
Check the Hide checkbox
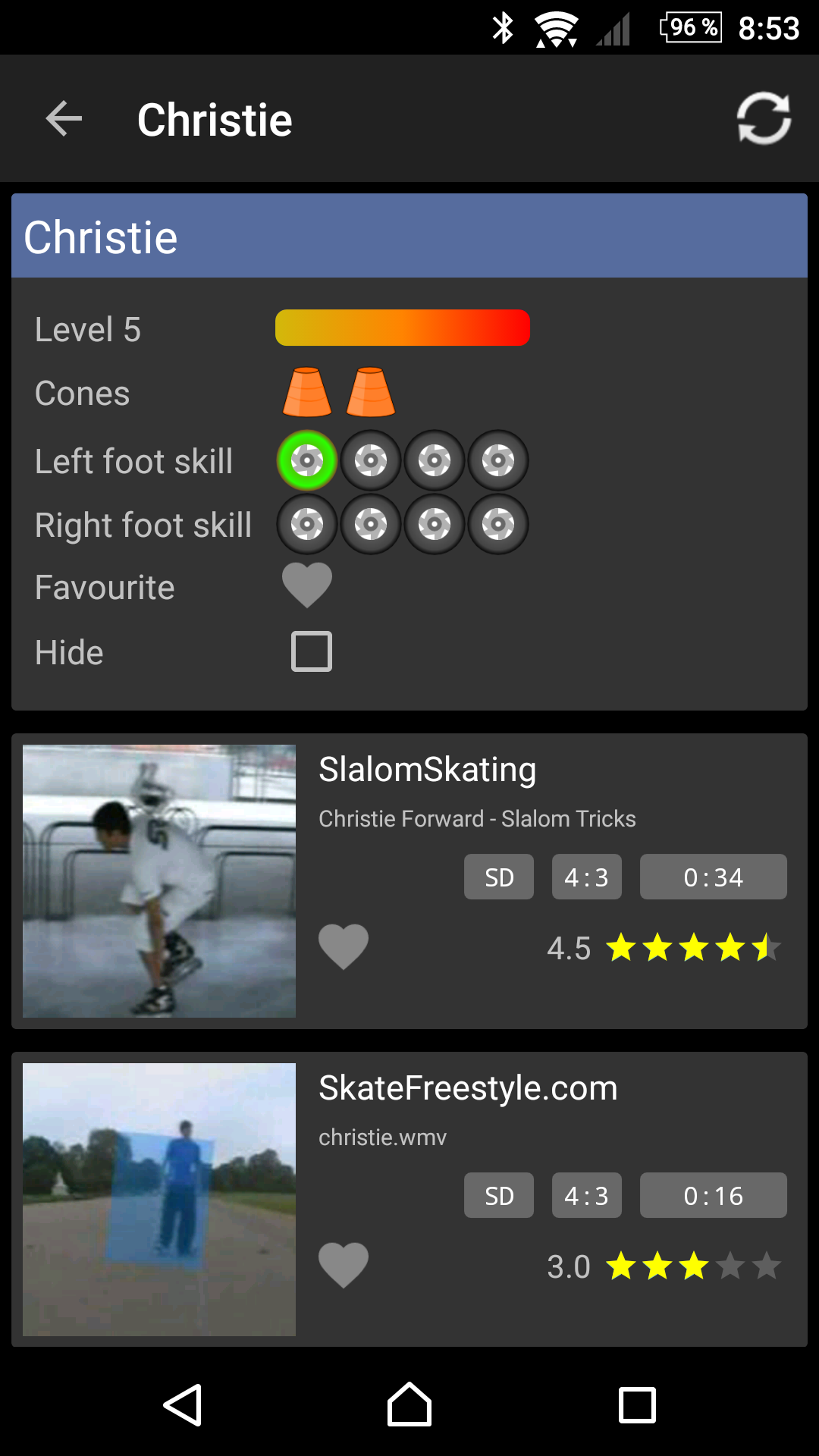point(312,651)
